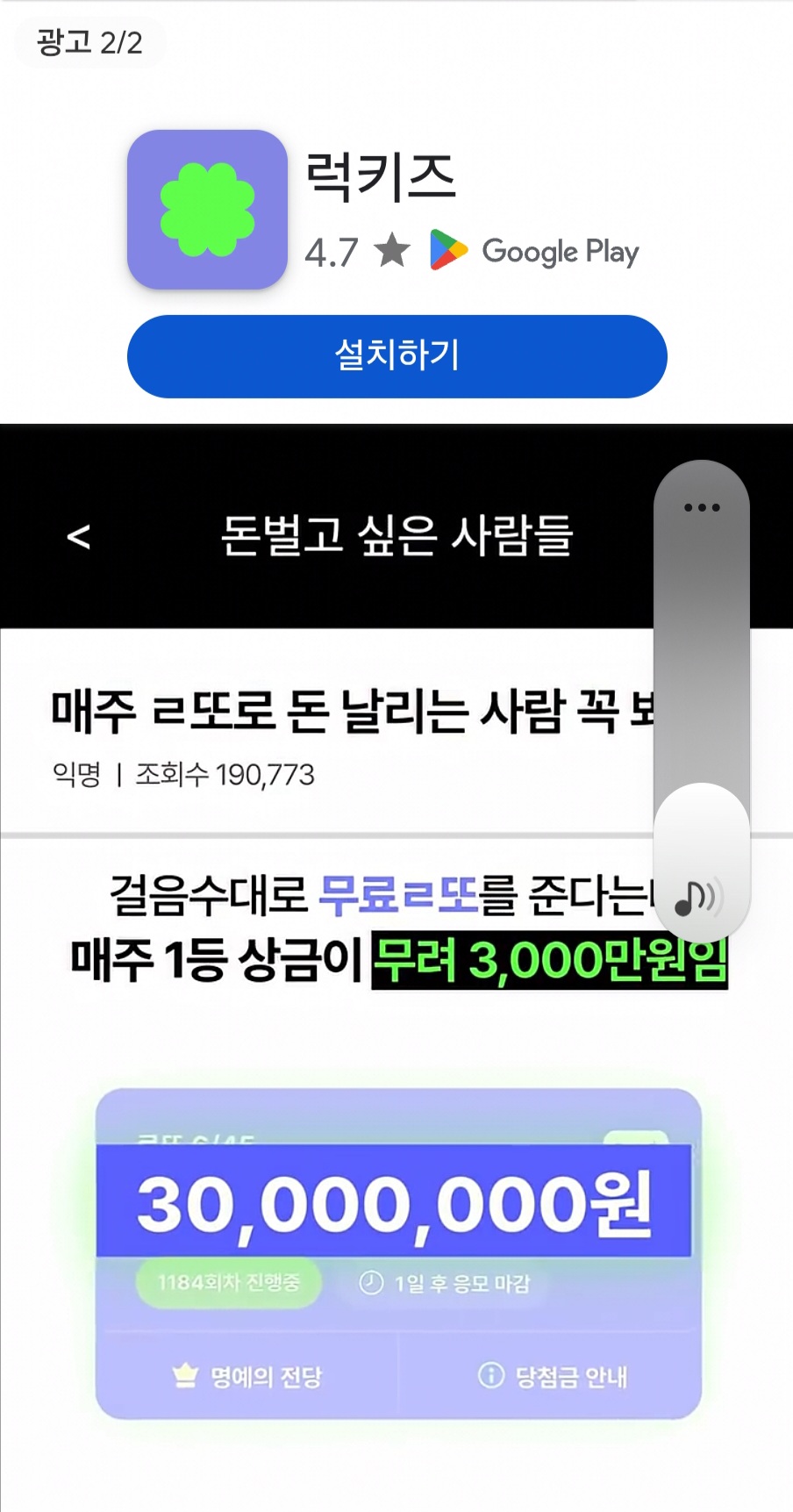Expand volume panel via three-dots icon

(x=701, y=507)
